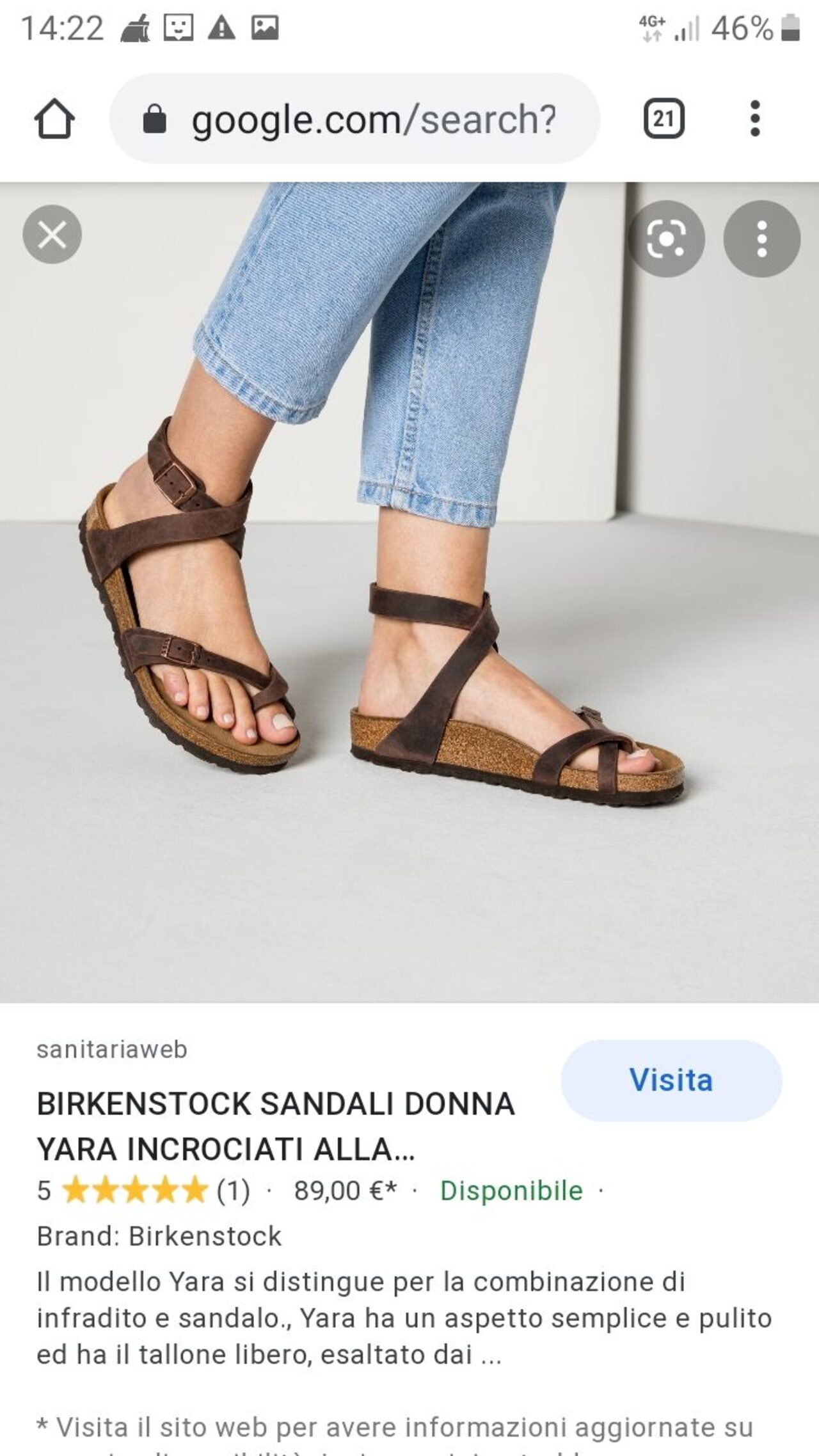Close the image preview
Screen dimensions: 819x1456
click(x=52, y=235)
